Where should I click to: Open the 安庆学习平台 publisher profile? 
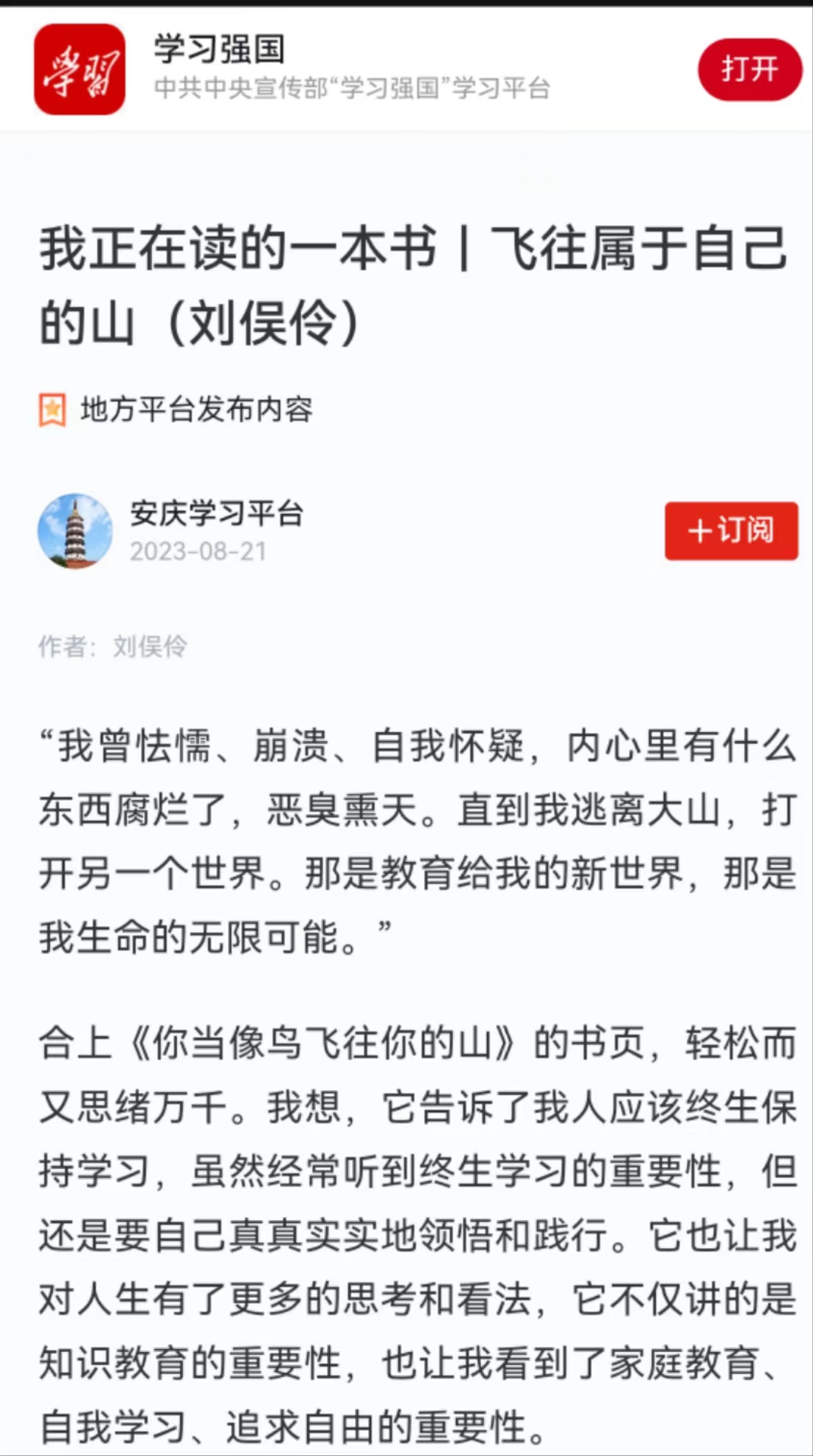(216, 514)
